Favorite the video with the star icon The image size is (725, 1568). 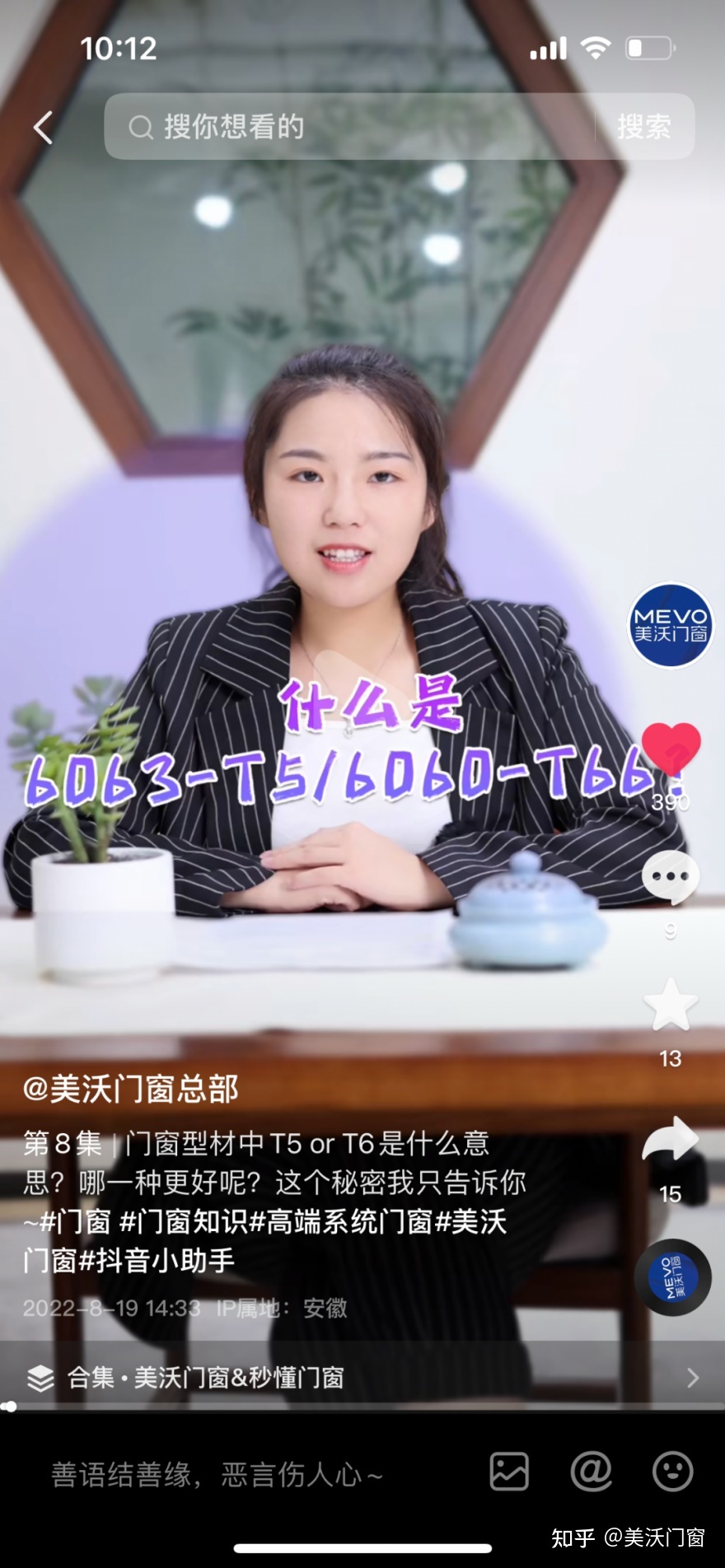(x=671, y=1006)
